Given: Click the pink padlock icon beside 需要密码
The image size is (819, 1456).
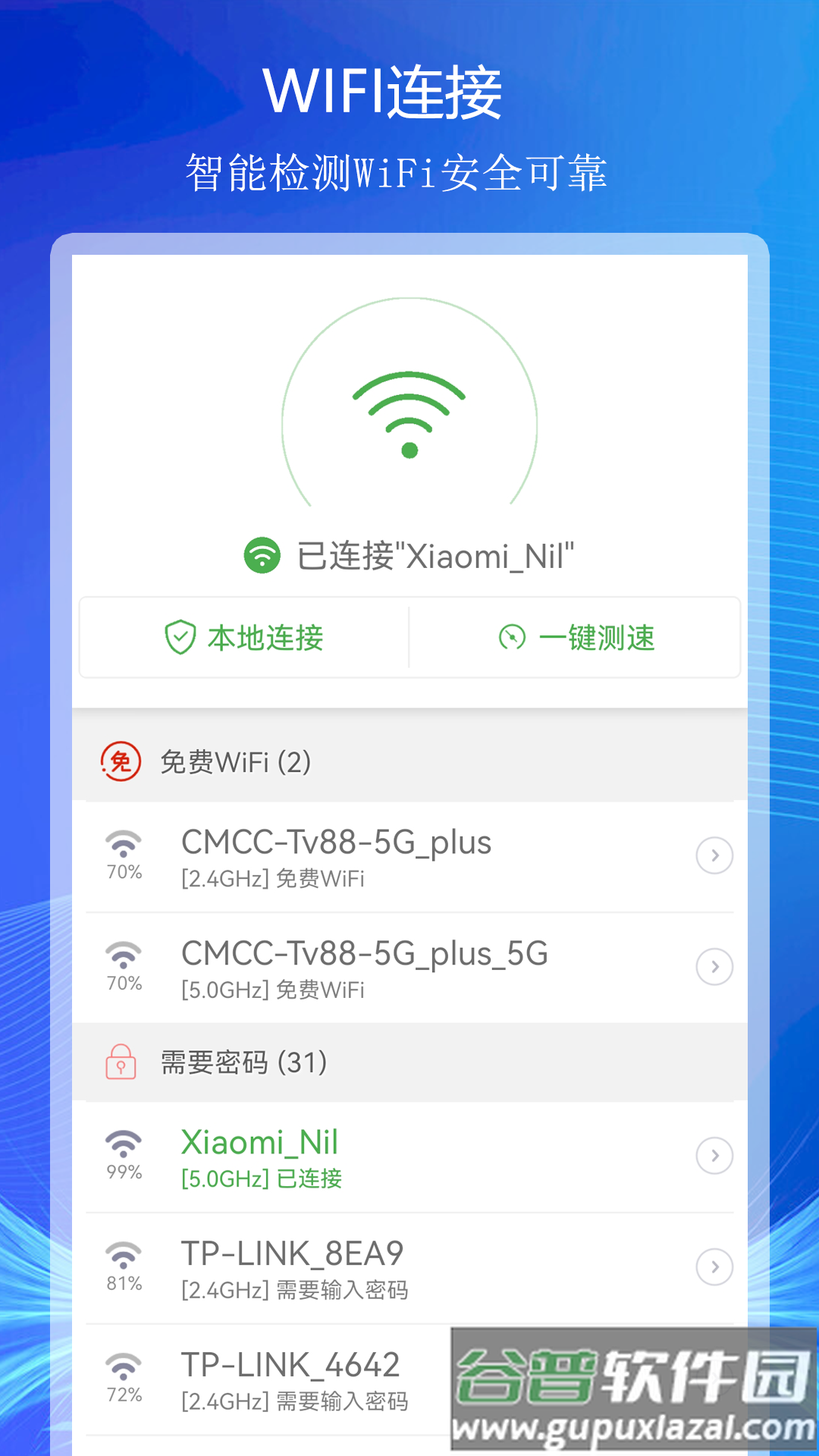Looking at the screenshot, I should tap(120, 1062).
